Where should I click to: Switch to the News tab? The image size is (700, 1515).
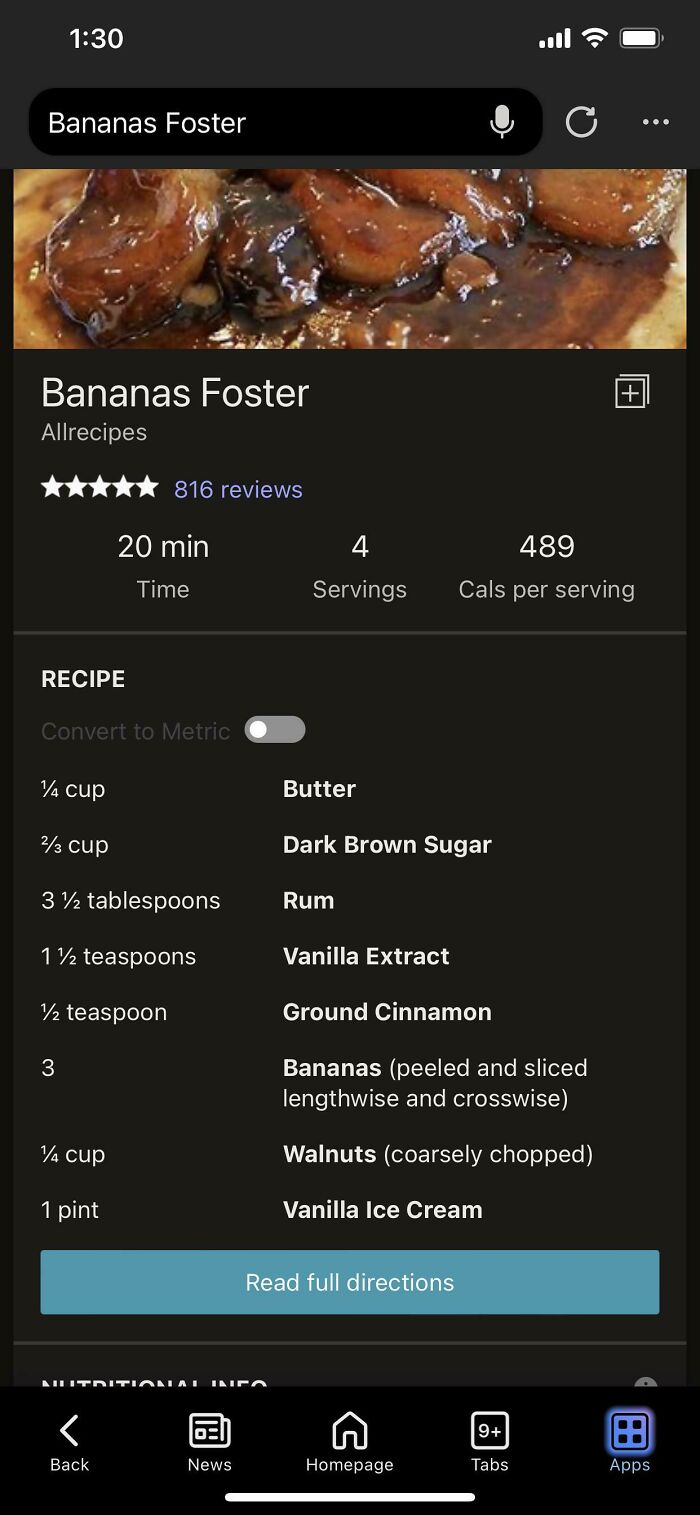pos(210,1442)
